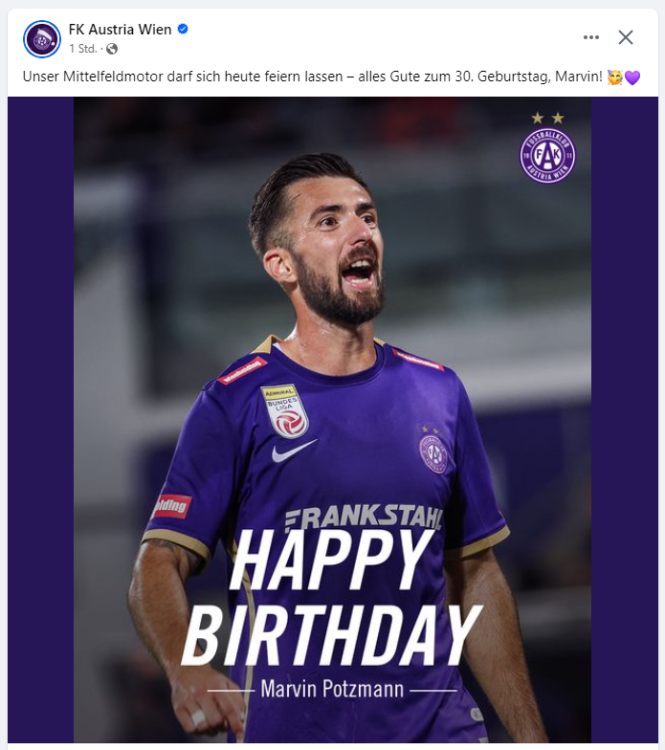Open FK Austria Wien profile picture
Image resolution: width=665 pixels, height=750 pixels.
(42, 39)
